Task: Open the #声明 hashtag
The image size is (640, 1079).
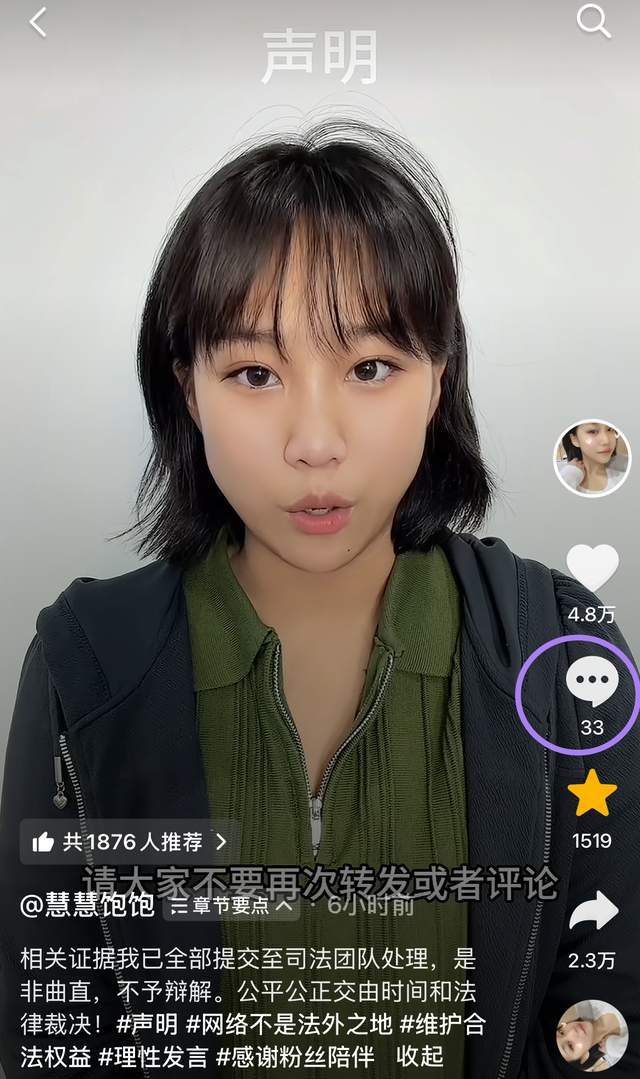Action: (147, 1025)
